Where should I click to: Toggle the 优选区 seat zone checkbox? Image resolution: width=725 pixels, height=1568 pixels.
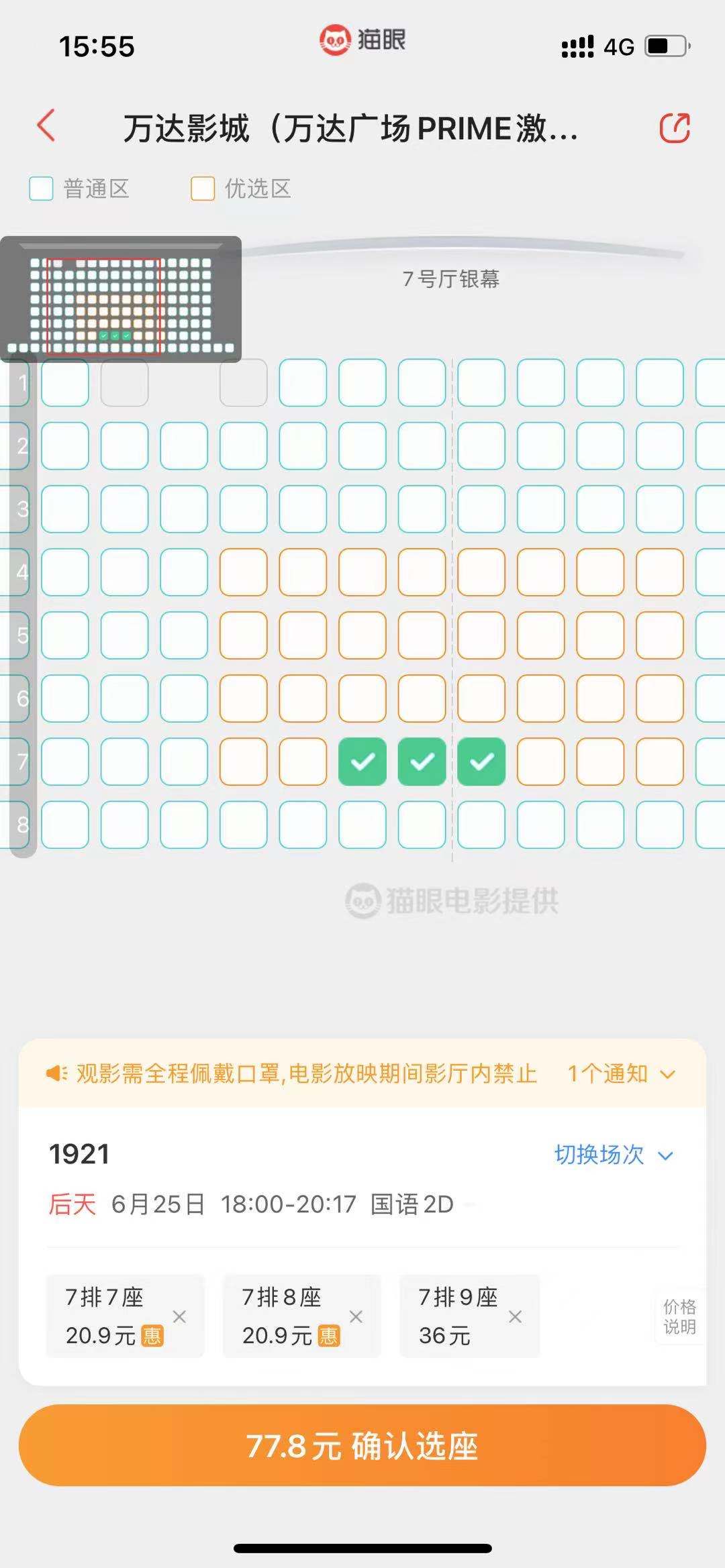pos(203,189)
